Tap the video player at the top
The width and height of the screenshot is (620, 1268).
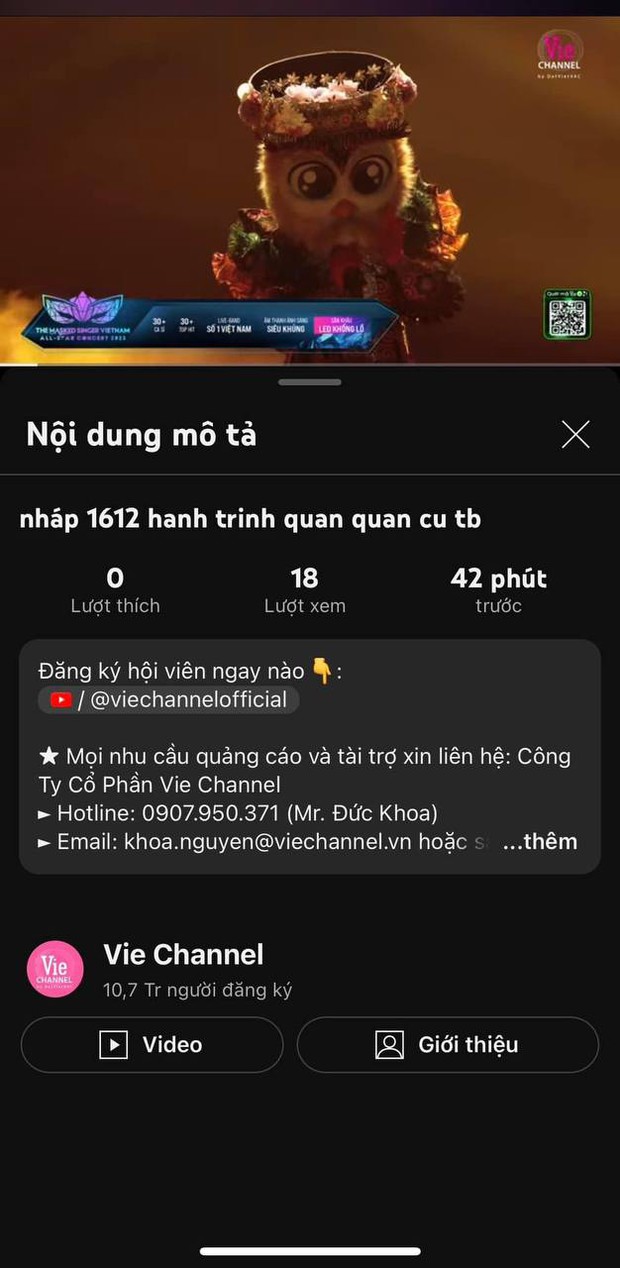point(310,190)
